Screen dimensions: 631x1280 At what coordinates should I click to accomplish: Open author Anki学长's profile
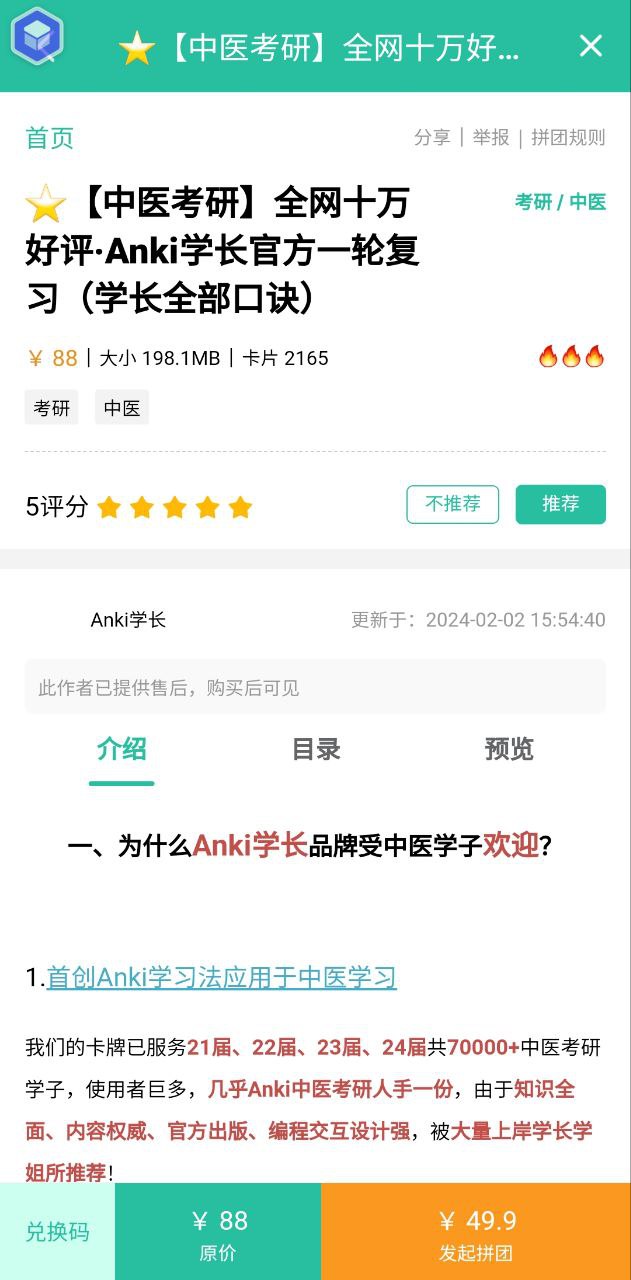128,620
